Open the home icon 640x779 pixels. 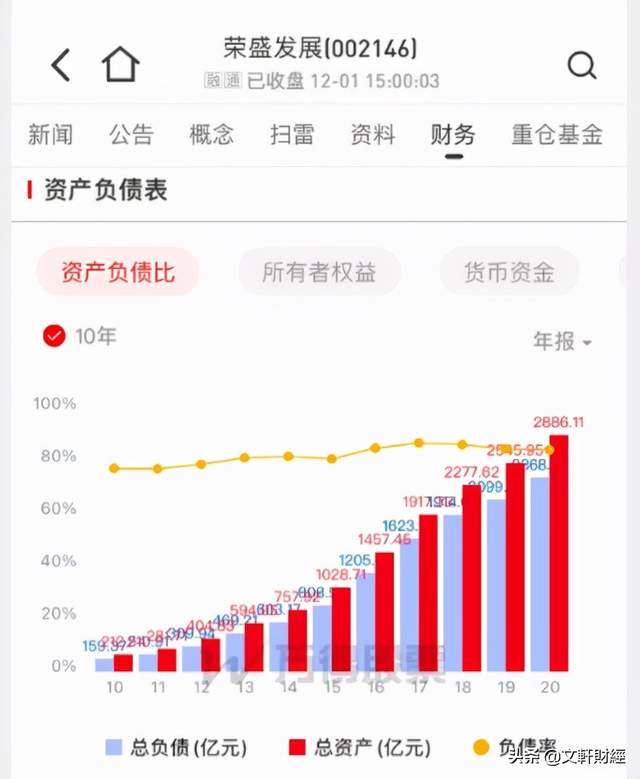(120, 65)
